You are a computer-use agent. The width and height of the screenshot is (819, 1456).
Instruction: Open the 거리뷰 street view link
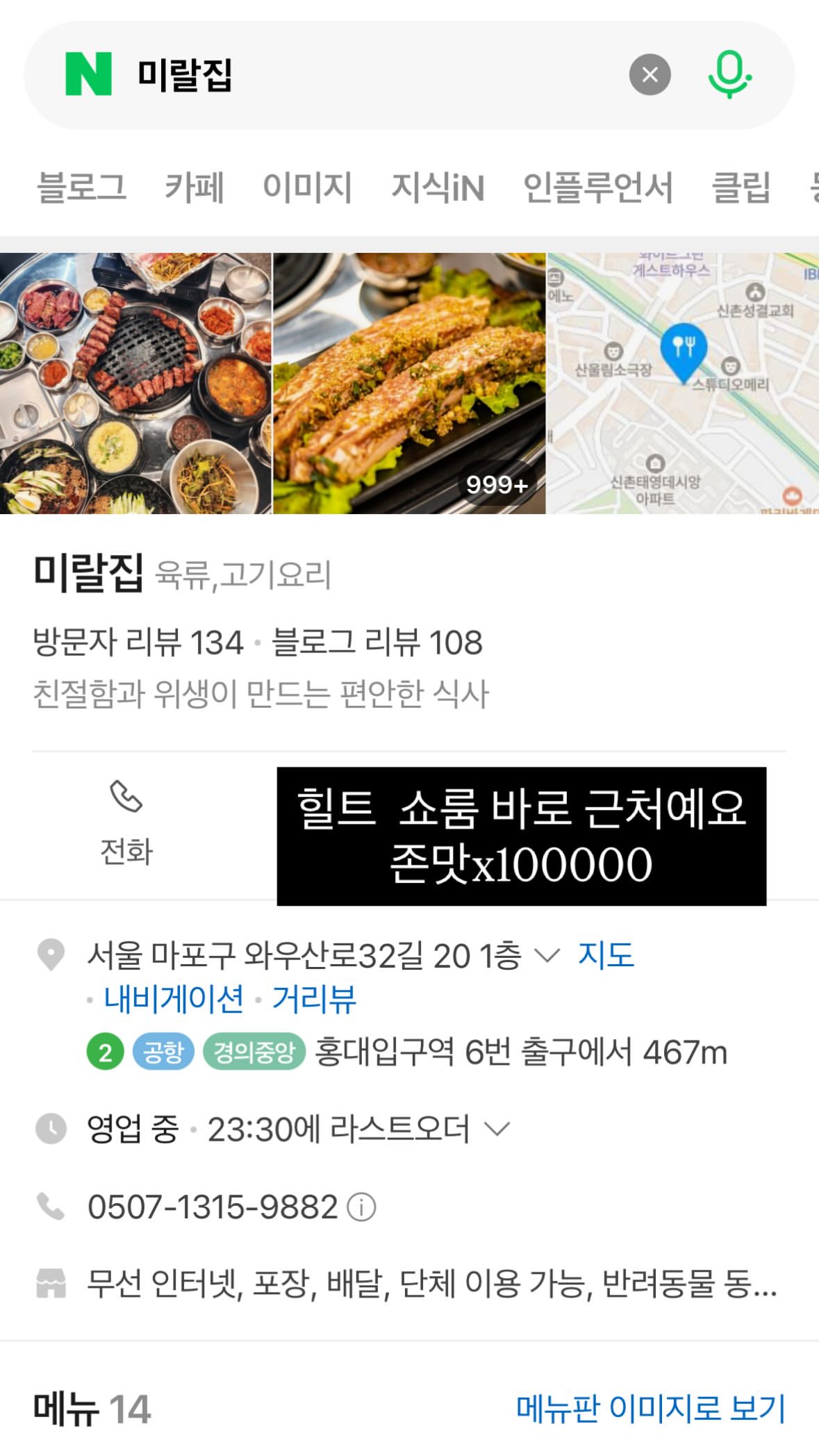(x=314, y=999)
